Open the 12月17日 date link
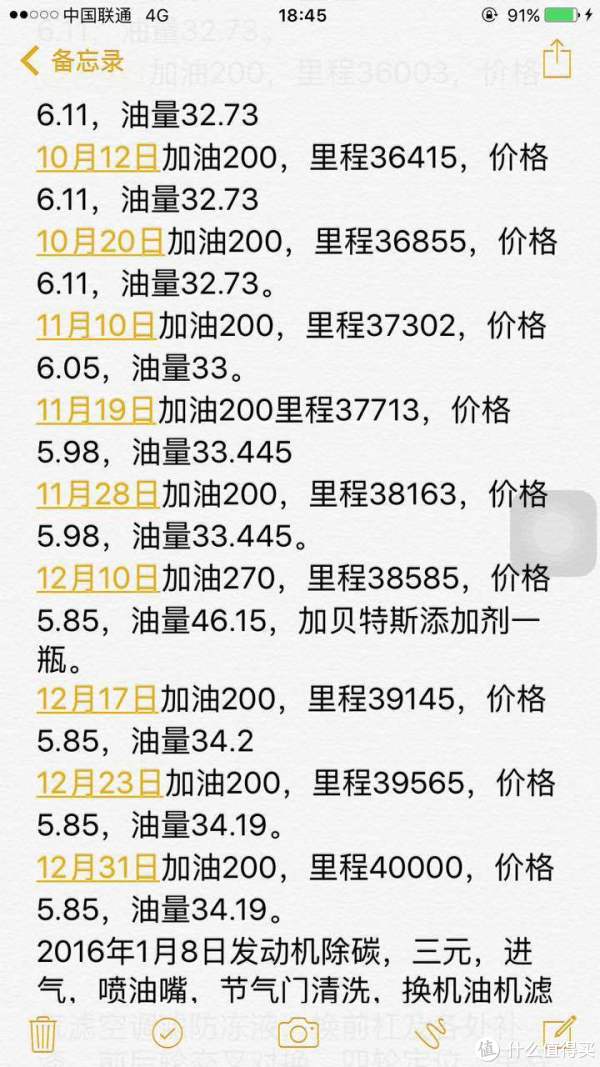 [x=97, y=699]
